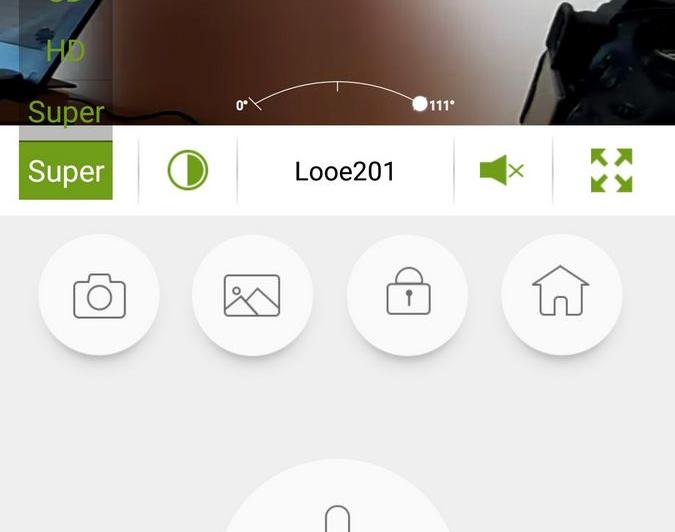Image resolution: width=675 pixels, height=532 pixels.
Task: Open the brightness contrast adjustment
Action: pos(187,171)
